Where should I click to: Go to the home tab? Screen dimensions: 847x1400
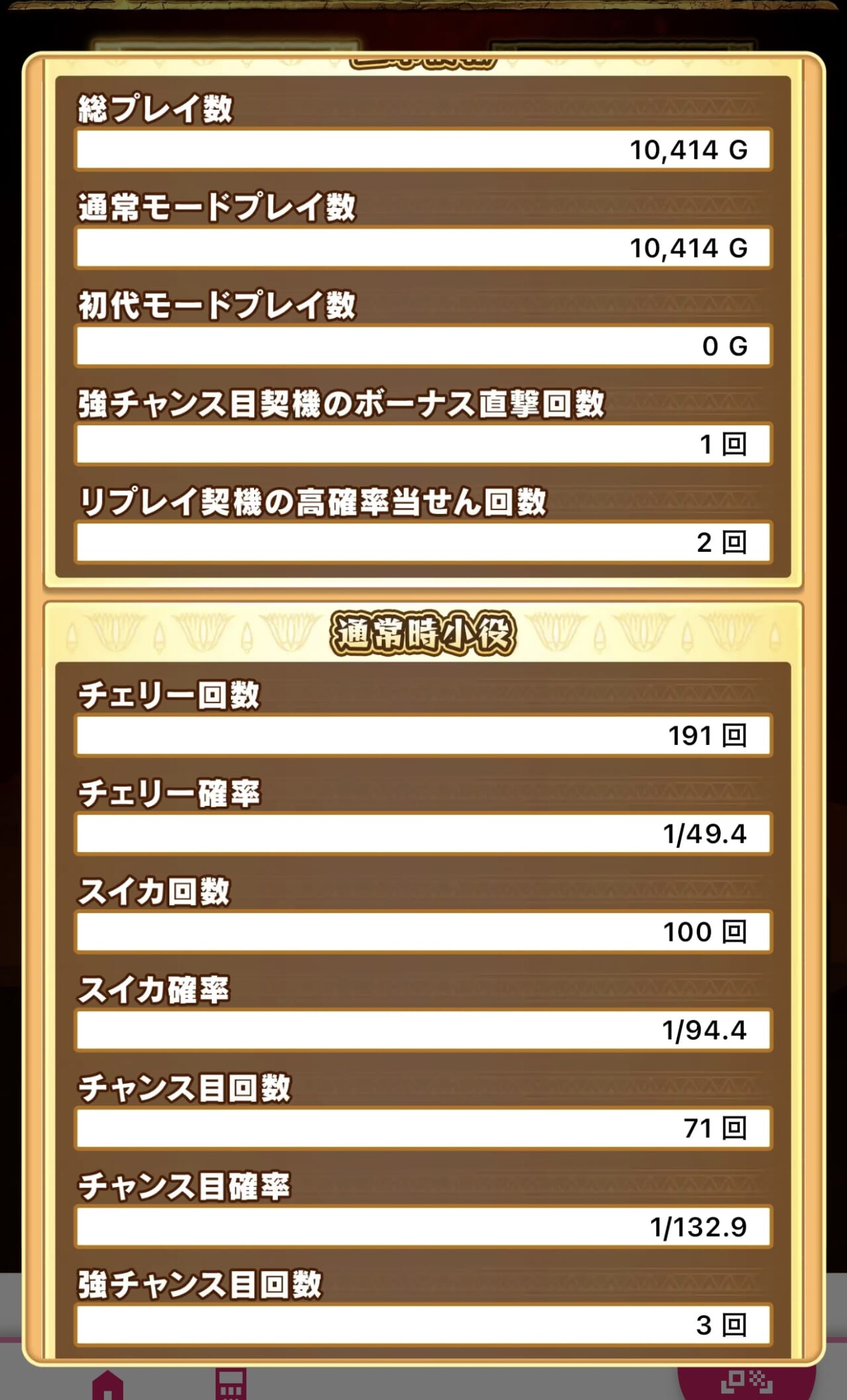click(x=108, y=1386)
